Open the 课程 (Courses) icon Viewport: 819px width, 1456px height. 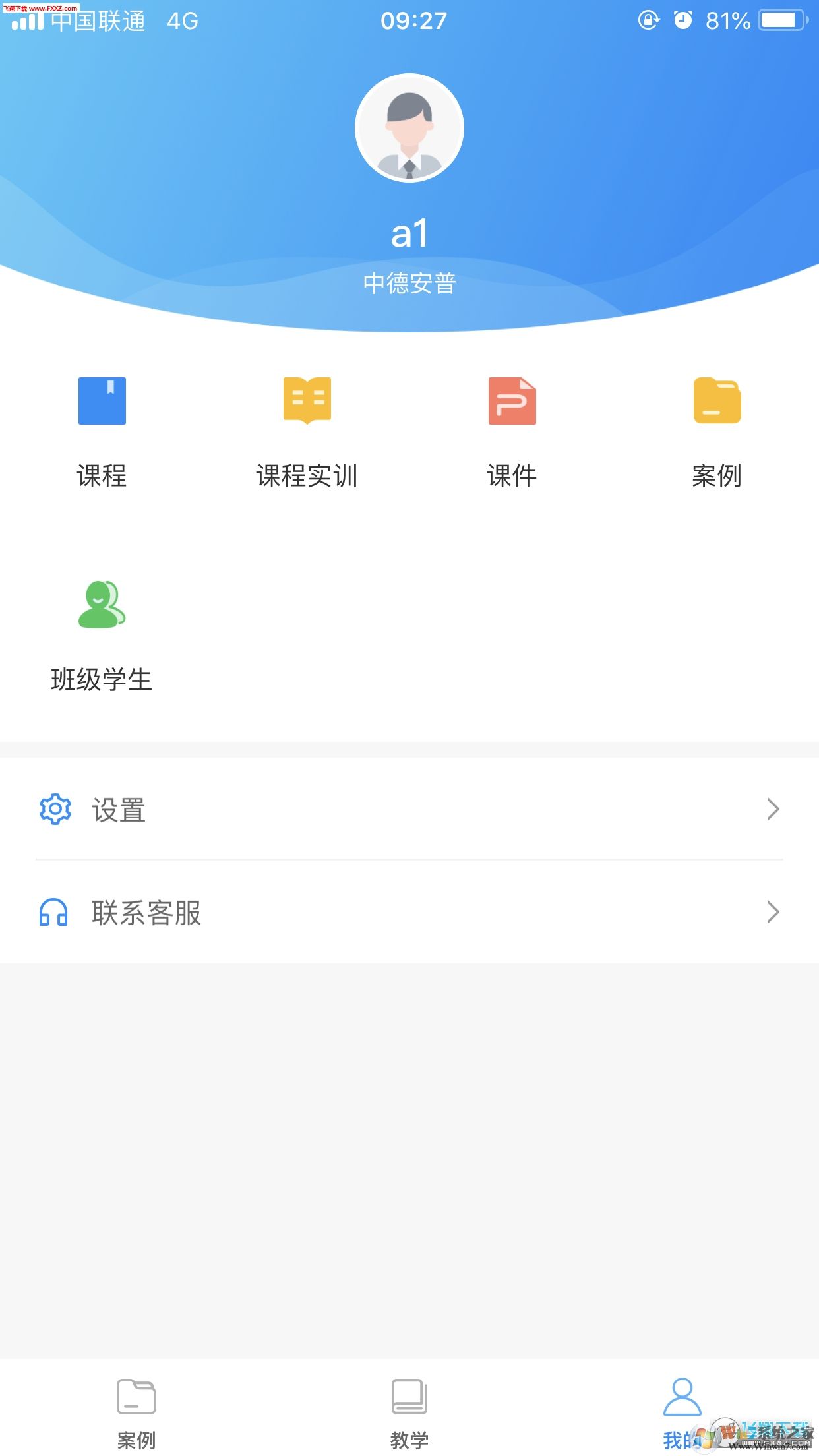pyautogui.click(x=102, y=400)
